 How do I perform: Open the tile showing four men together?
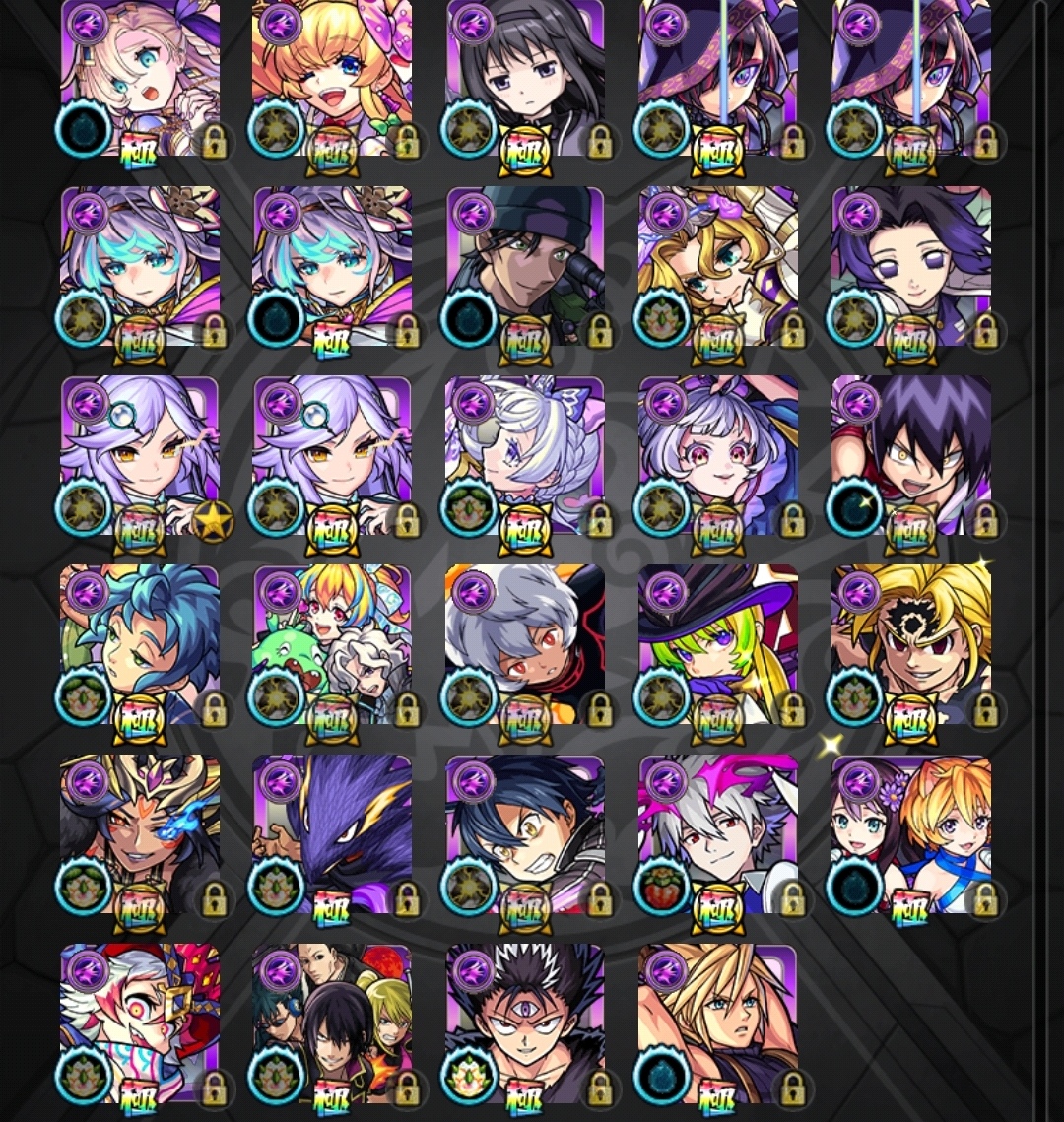point(332,1022)
